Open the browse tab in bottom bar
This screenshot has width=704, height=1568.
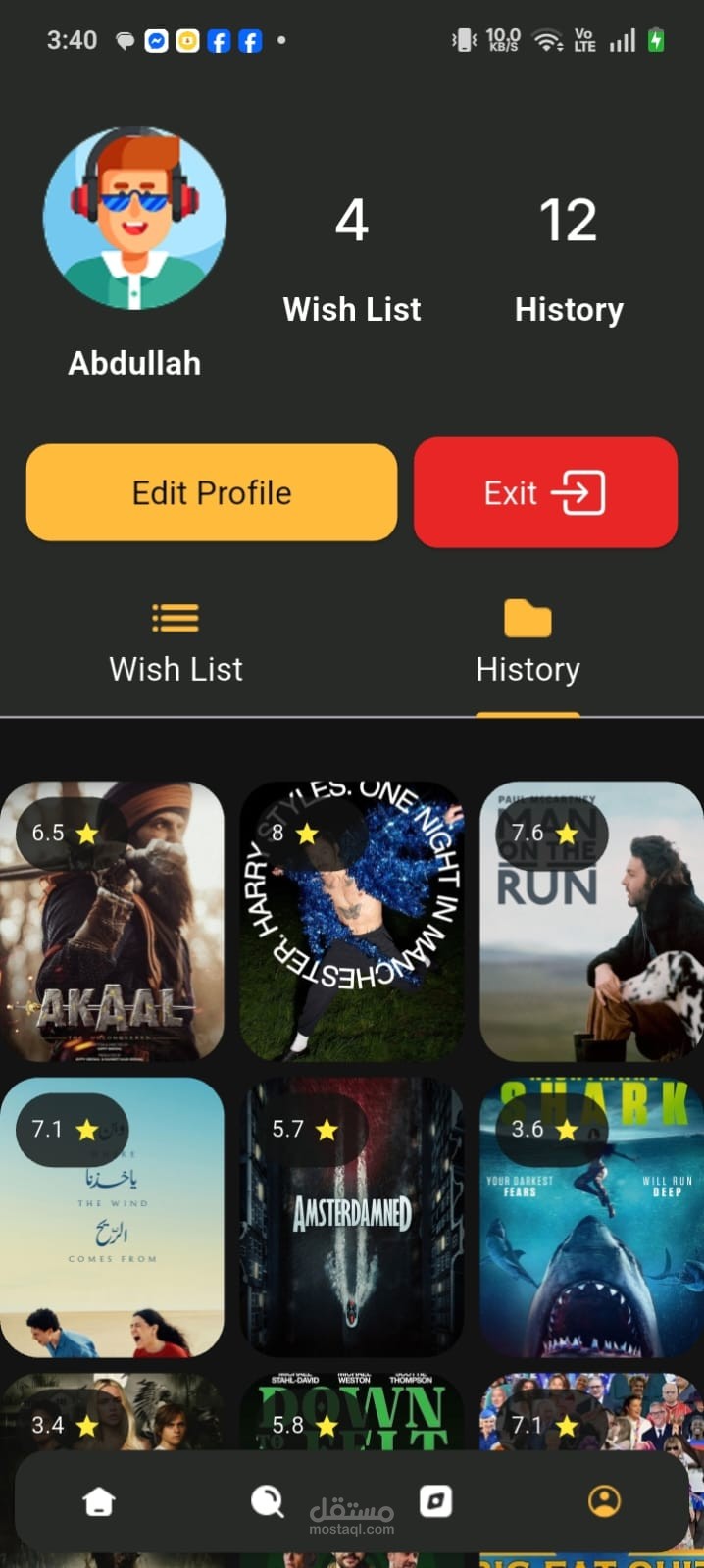(435, 1501)
